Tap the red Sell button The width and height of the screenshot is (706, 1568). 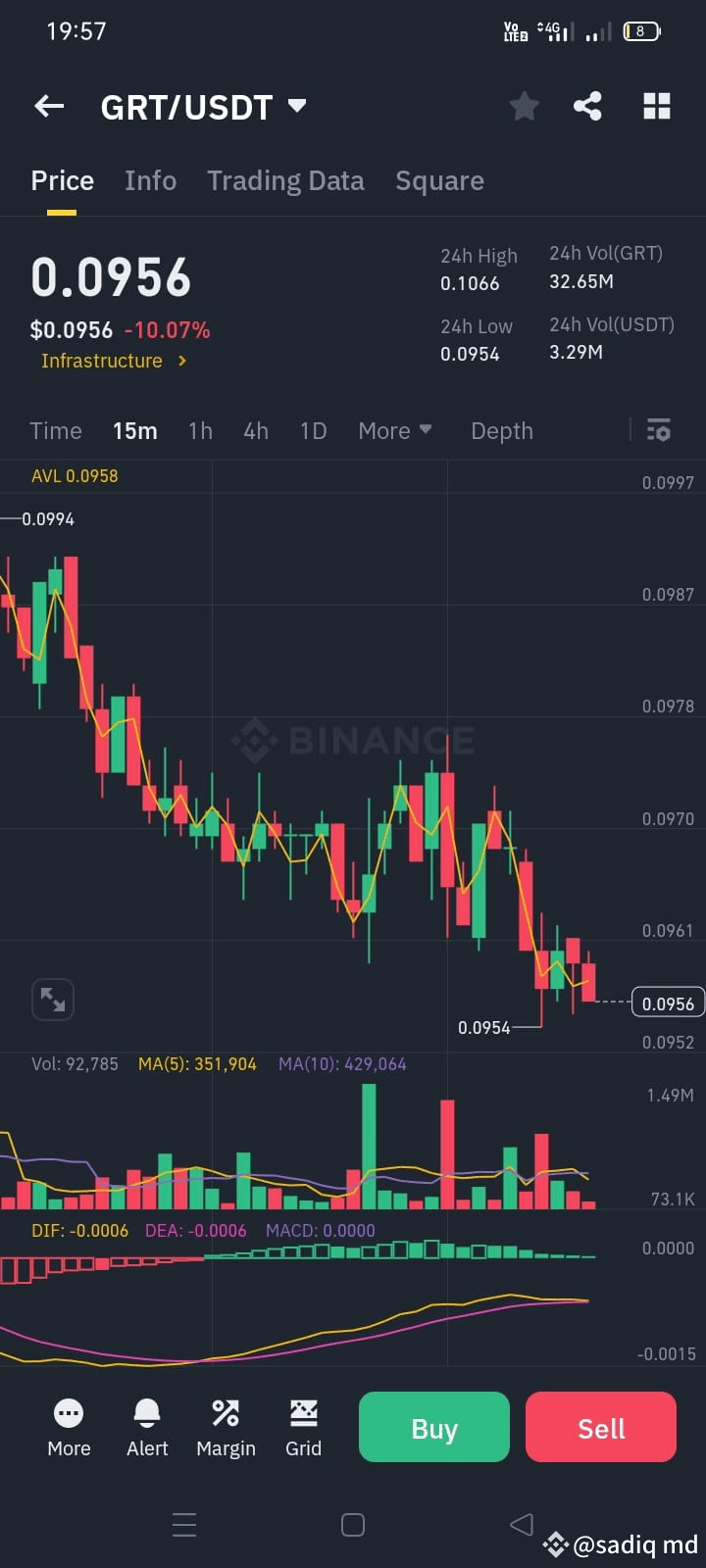(x=600, y=1427)
